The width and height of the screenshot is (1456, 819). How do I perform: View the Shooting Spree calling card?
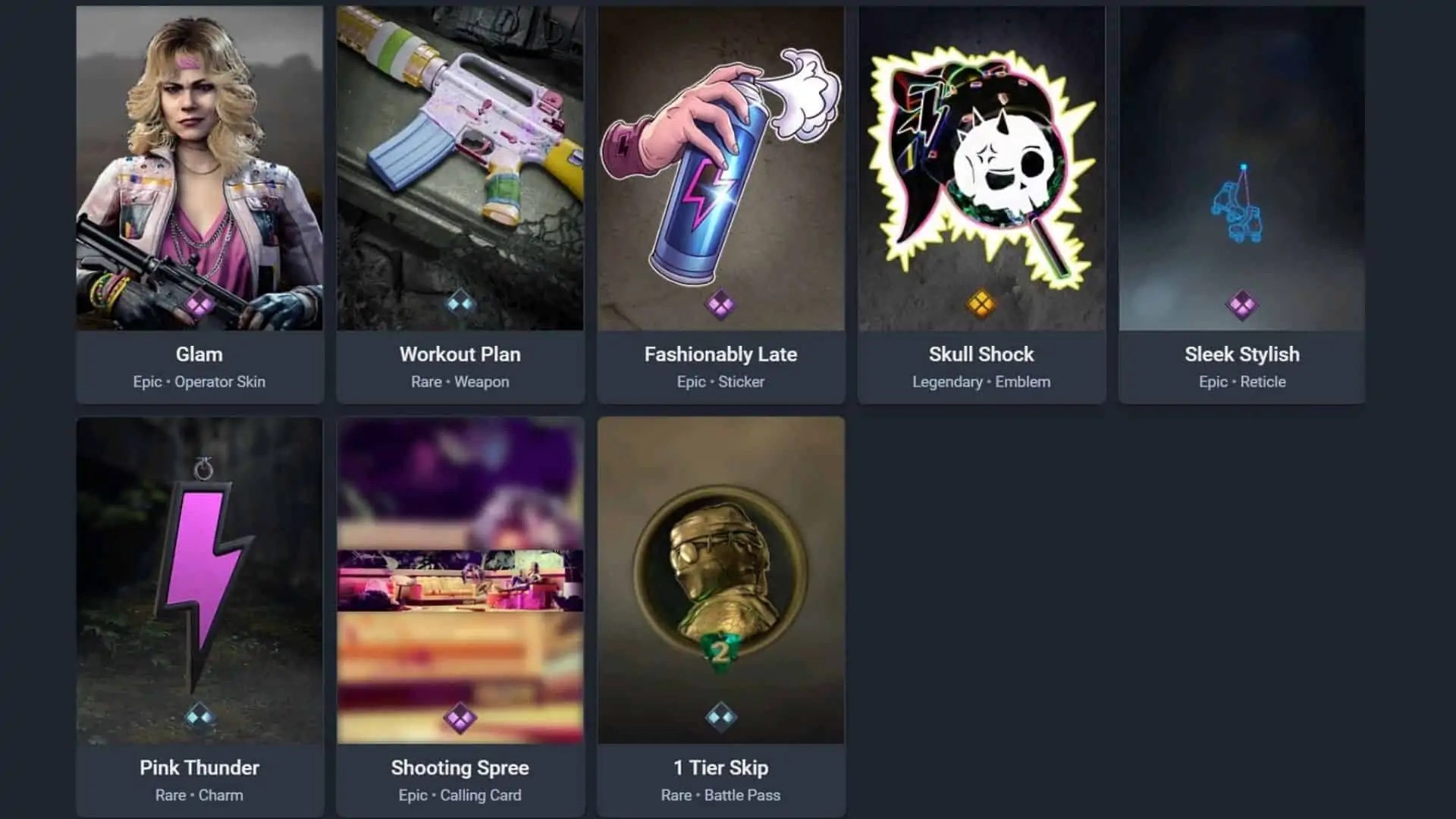460,614
